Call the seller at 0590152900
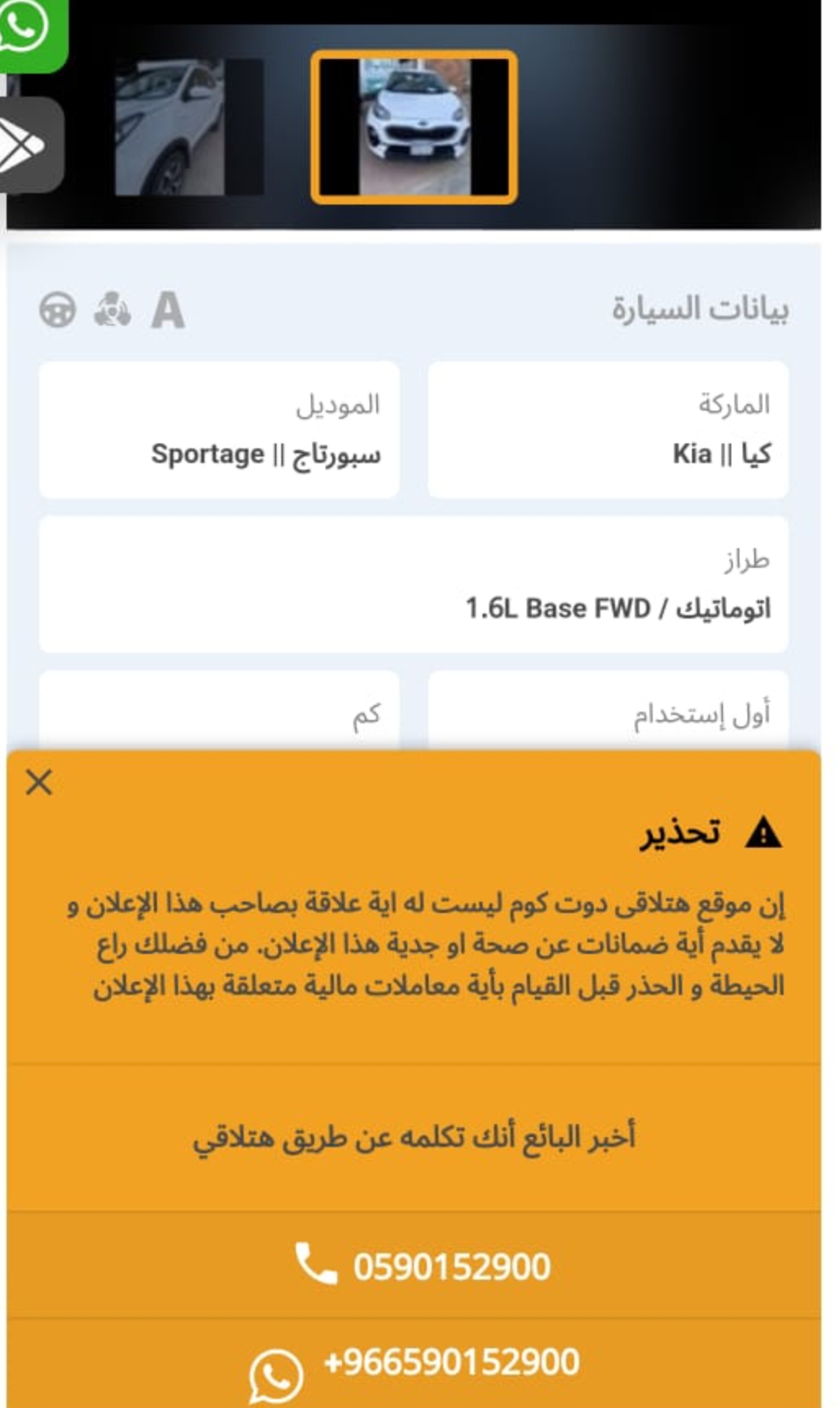The height and width of the screenshot is (1408, 840). (x=414, y=1266)
